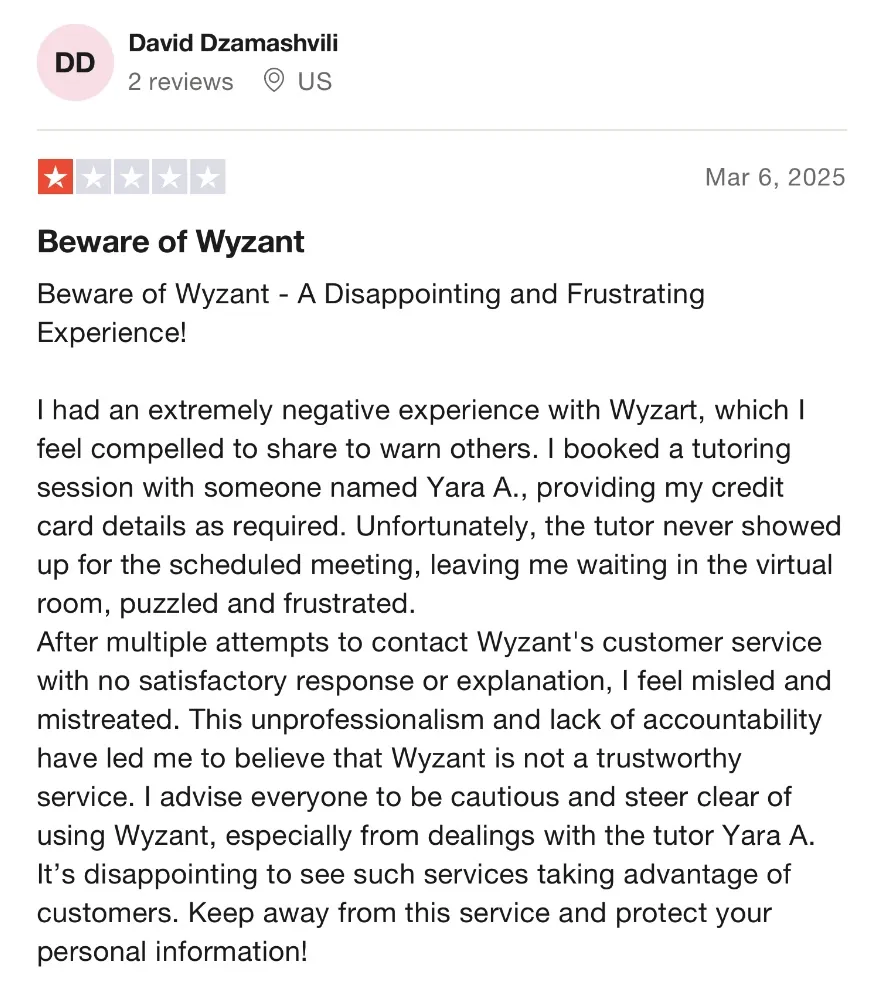The height and width of the screenshot is (1003, 886).
Task: Open the Beware of Wyzant review title
Action: tap(171, 241)
